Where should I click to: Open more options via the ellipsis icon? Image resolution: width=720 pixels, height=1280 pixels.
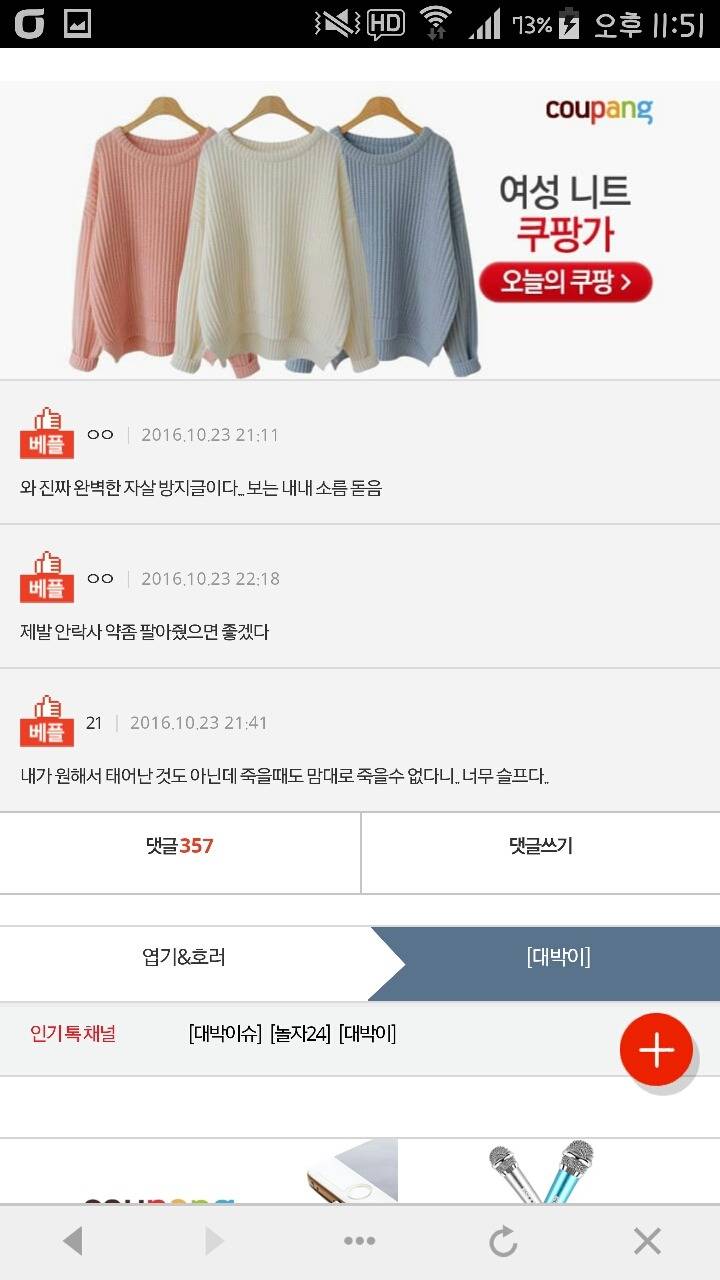pos(360,1240)
